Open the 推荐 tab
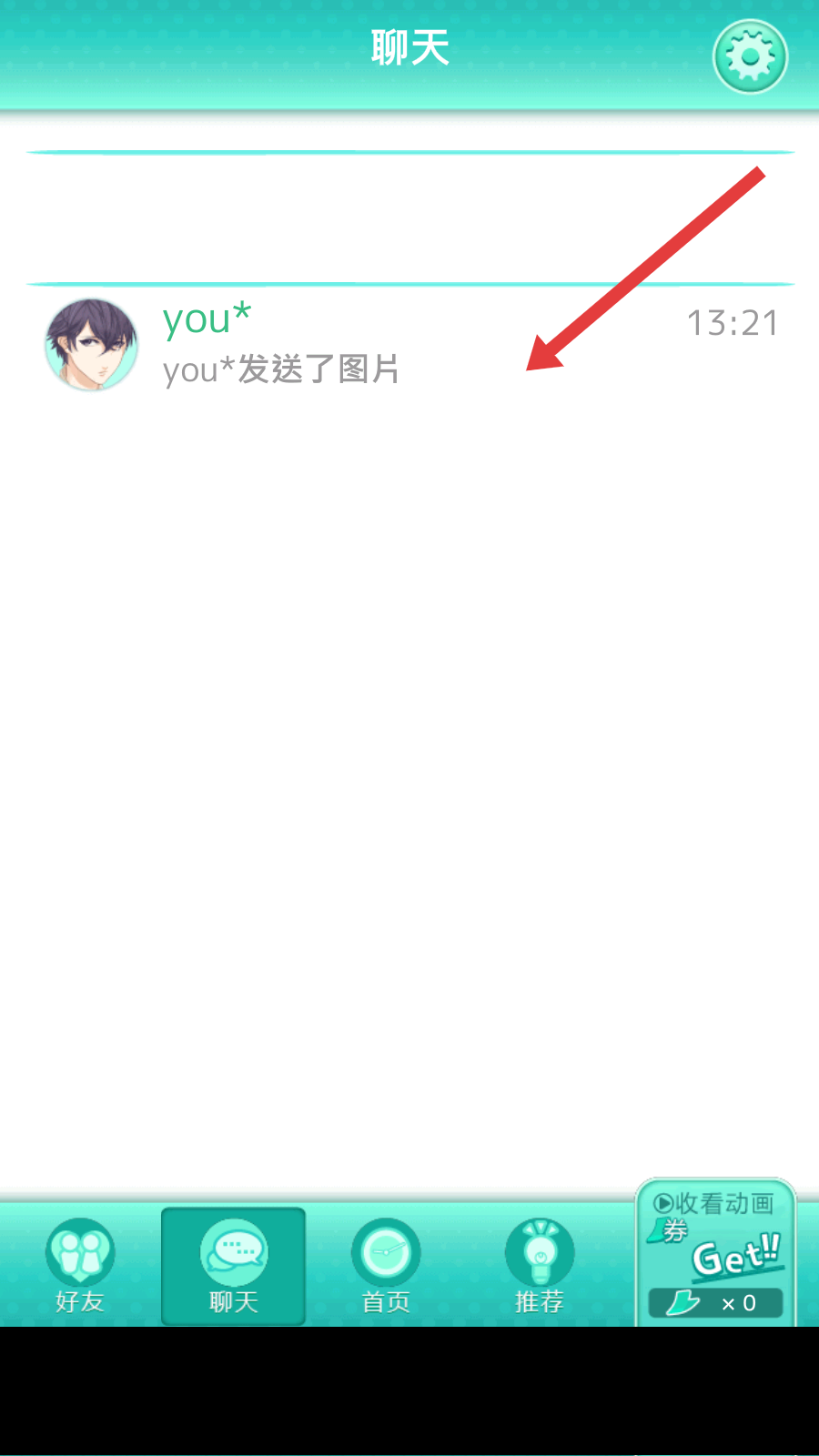Image resolution: width=819 pixels, height=1456 pixels. (539, 1266)
